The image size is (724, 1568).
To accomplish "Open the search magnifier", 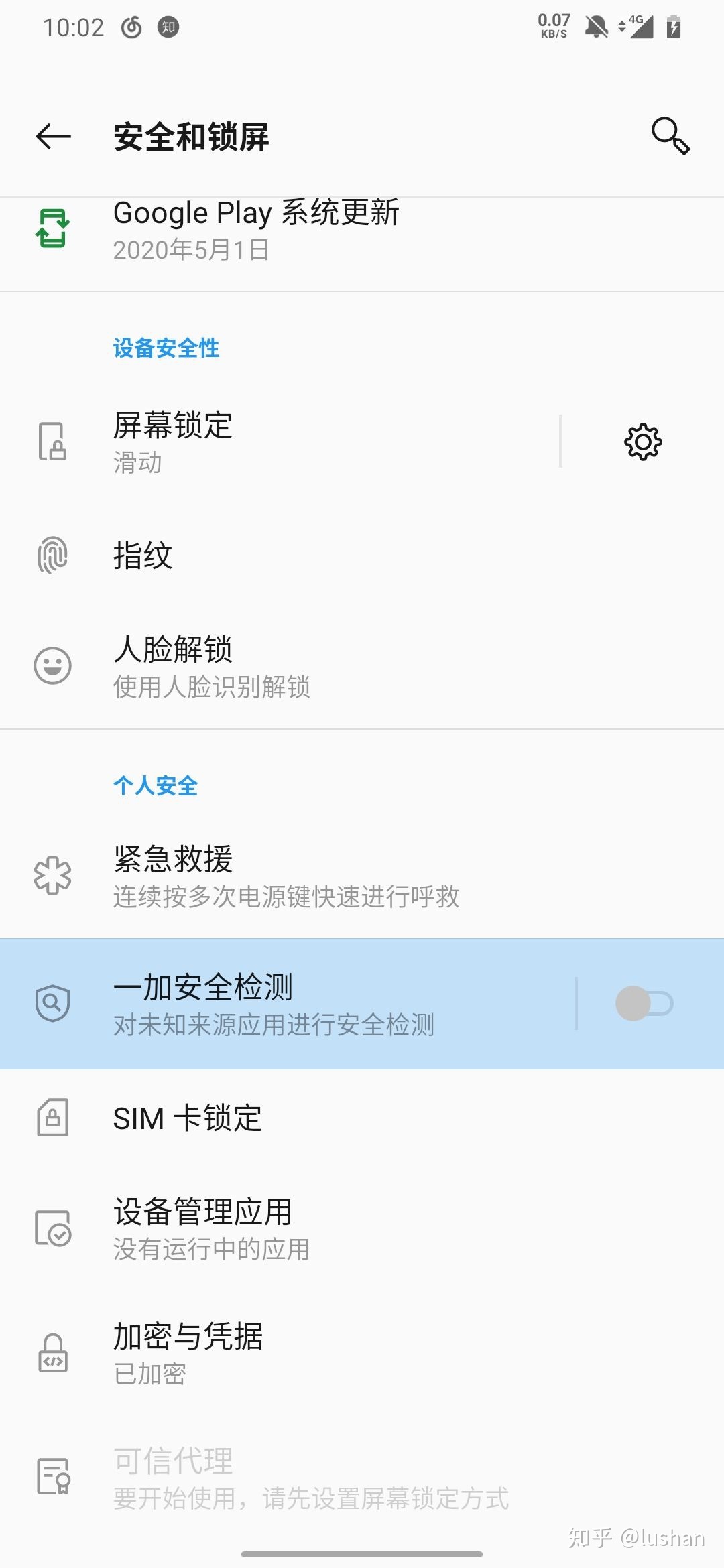I will 670,135.
